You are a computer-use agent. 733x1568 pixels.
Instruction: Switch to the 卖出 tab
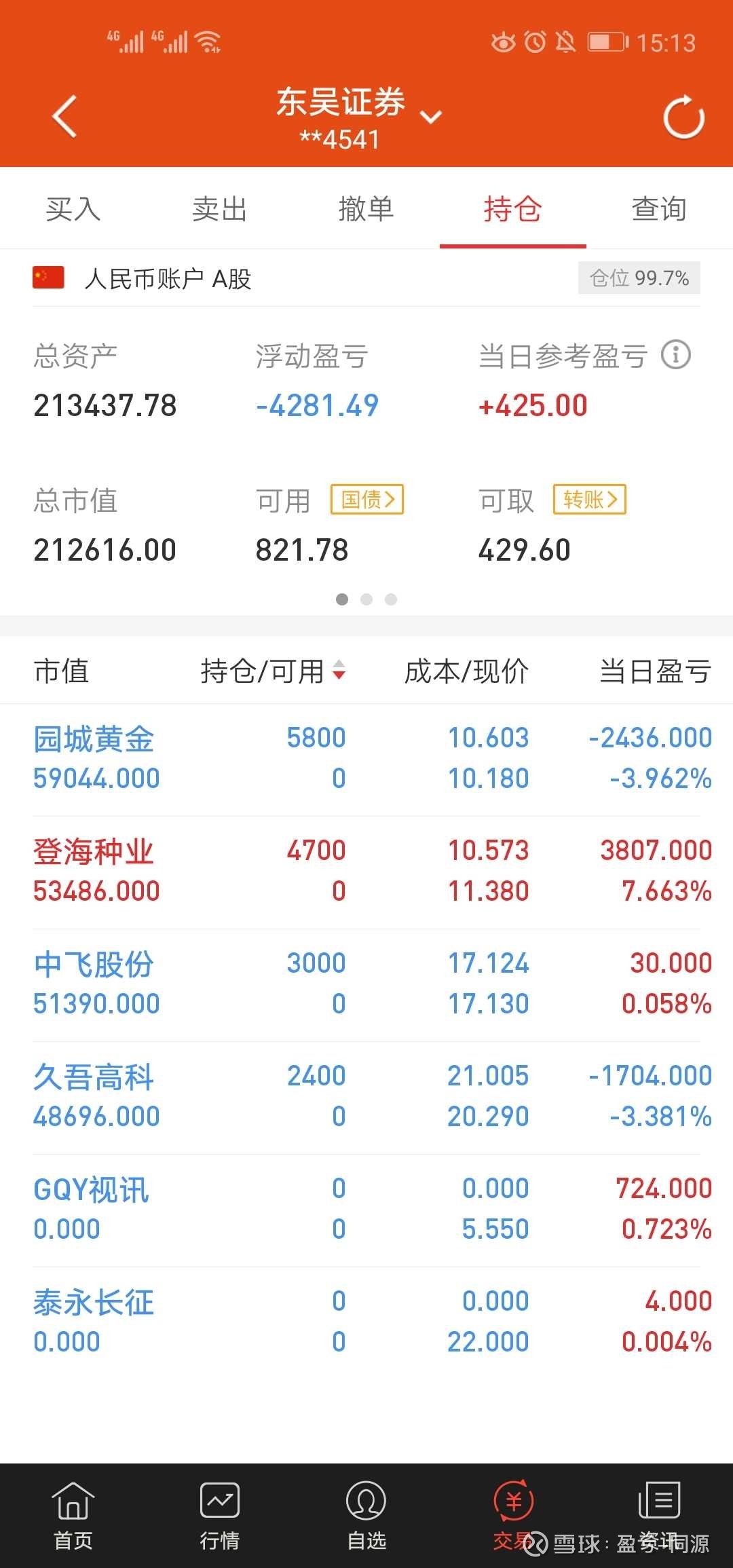coord(219,208)
